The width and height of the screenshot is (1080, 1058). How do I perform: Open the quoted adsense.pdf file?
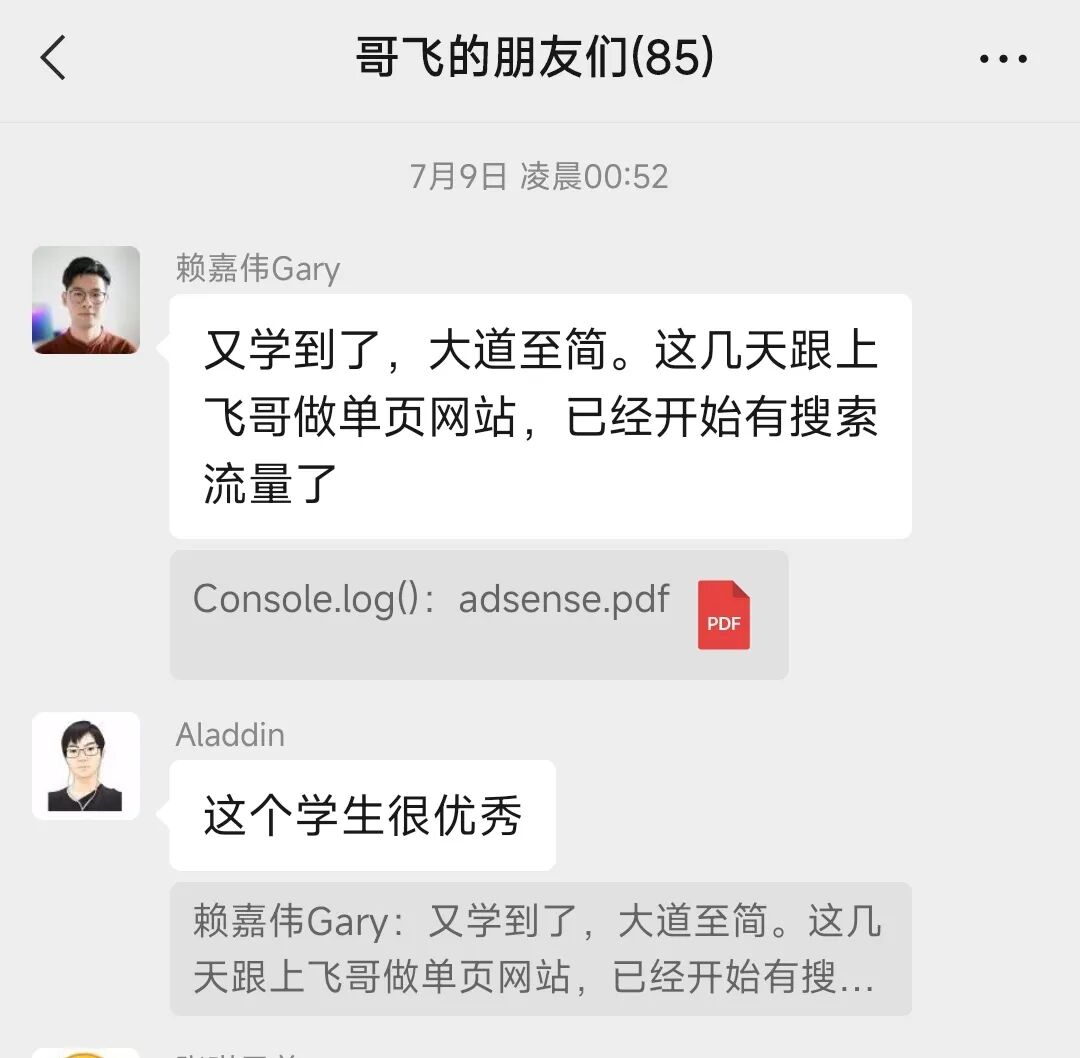coord(478,614)
